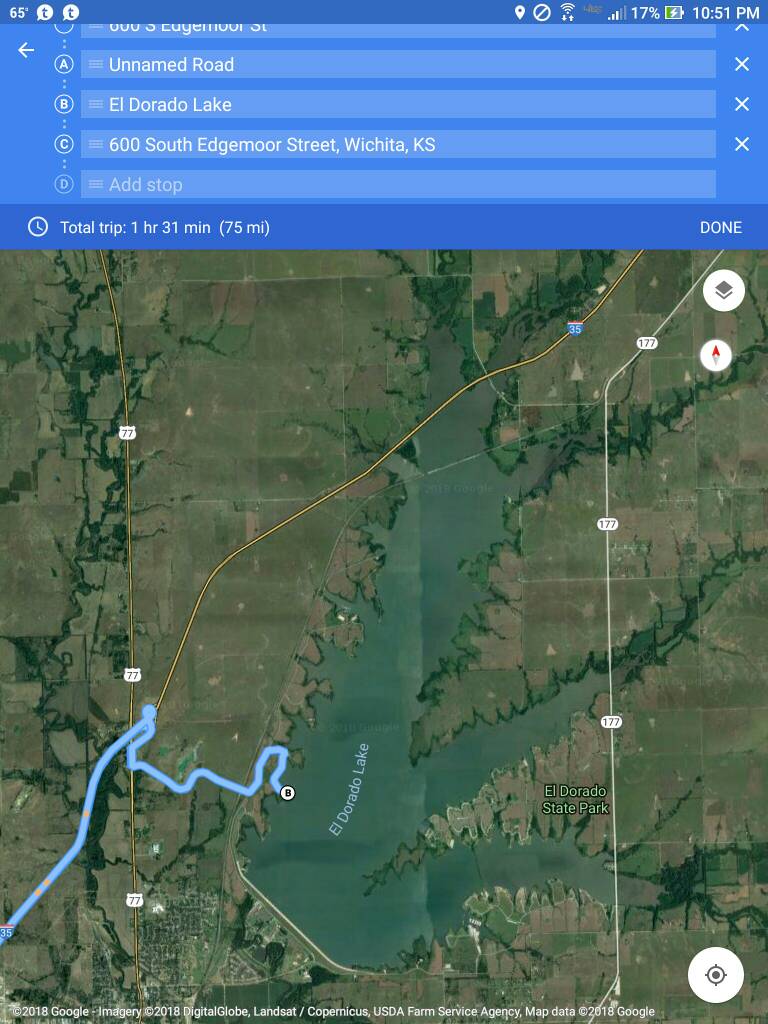The image size is (768, 1024).
Task: Remove the Unnamed Road stop
Action: tap(742, 64)
